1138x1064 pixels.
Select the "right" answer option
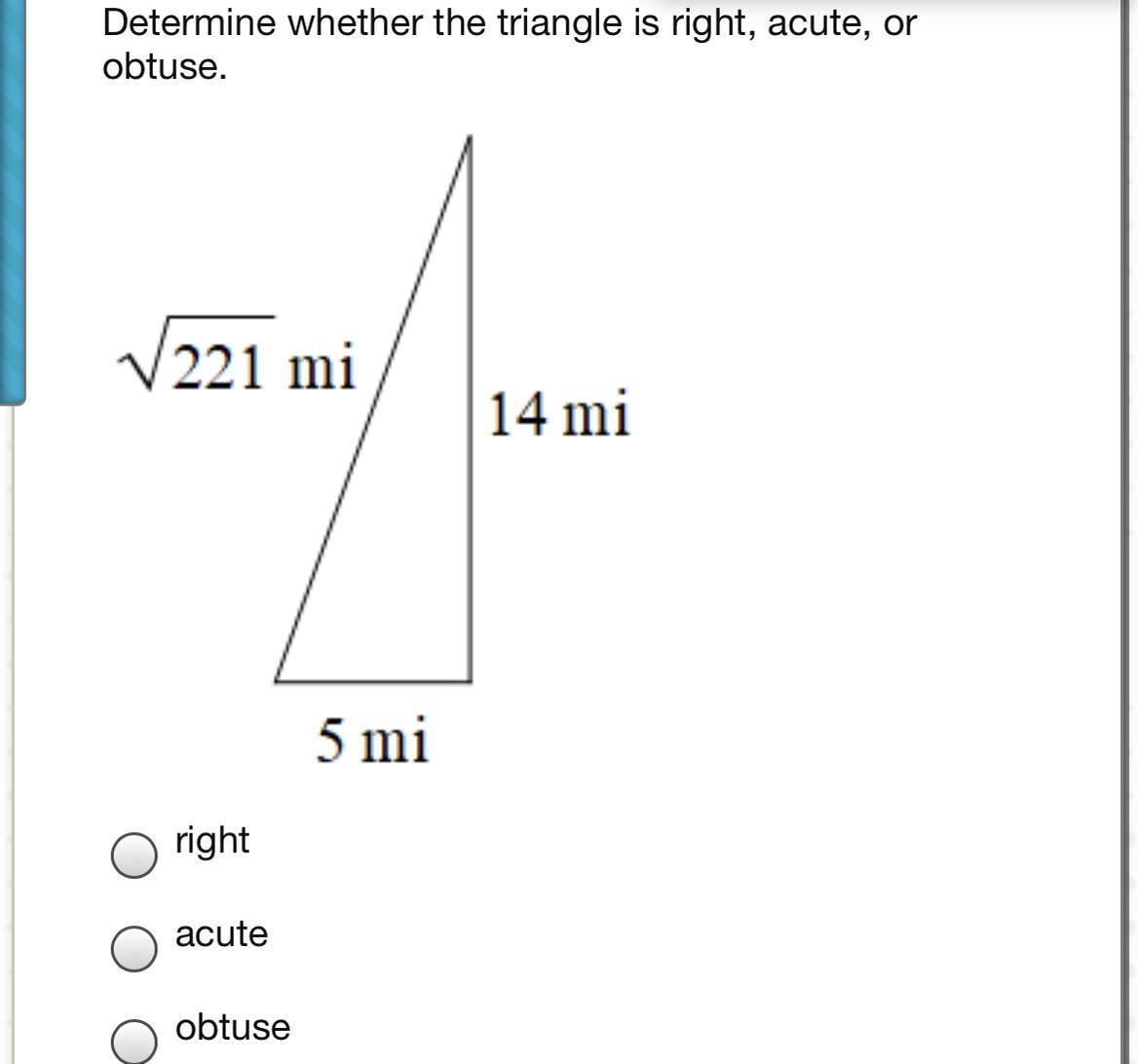pos(133,855)
